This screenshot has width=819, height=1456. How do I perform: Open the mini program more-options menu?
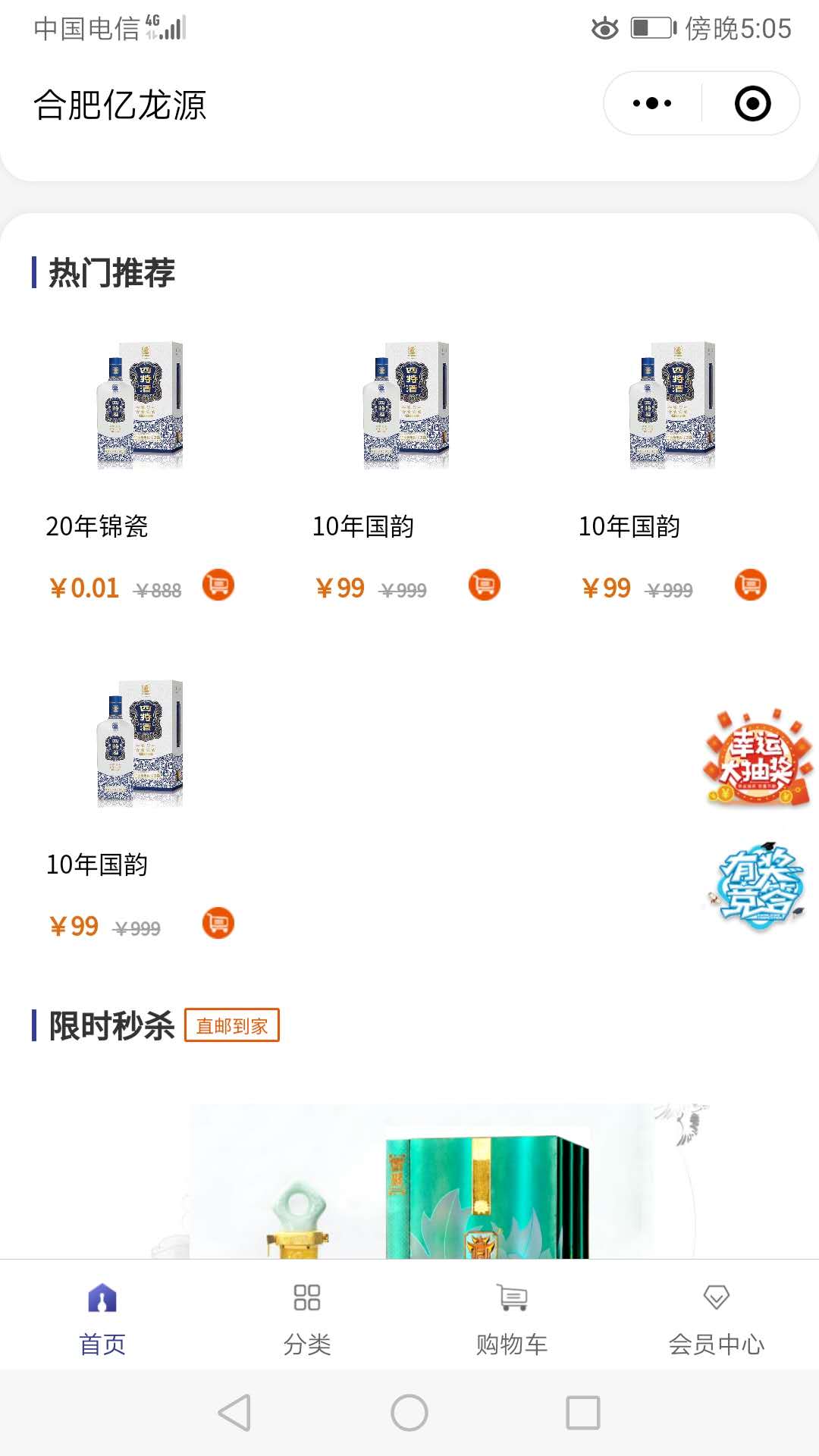pos(652,103)
